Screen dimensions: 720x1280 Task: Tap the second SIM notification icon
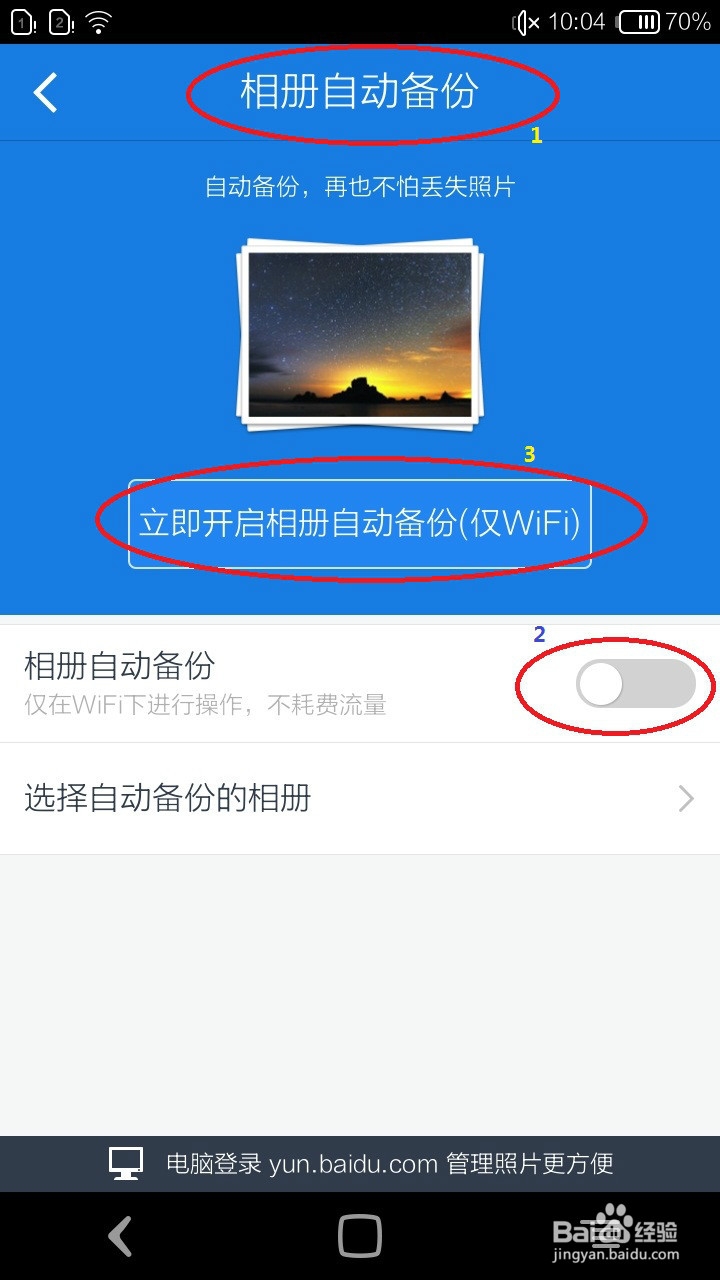click(x=60, y=20)
